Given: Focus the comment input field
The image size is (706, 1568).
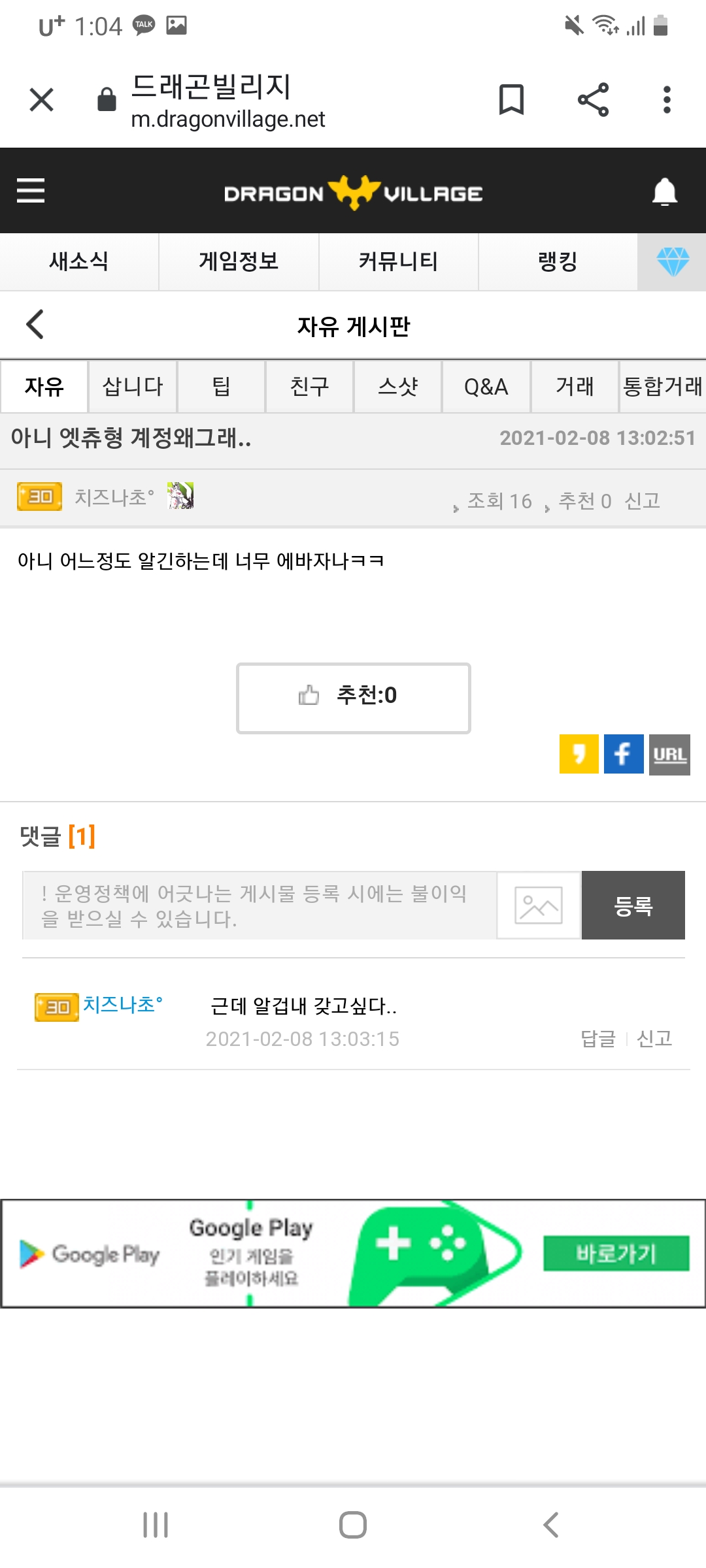Looking at the screenshot, I should coord(260,906).
